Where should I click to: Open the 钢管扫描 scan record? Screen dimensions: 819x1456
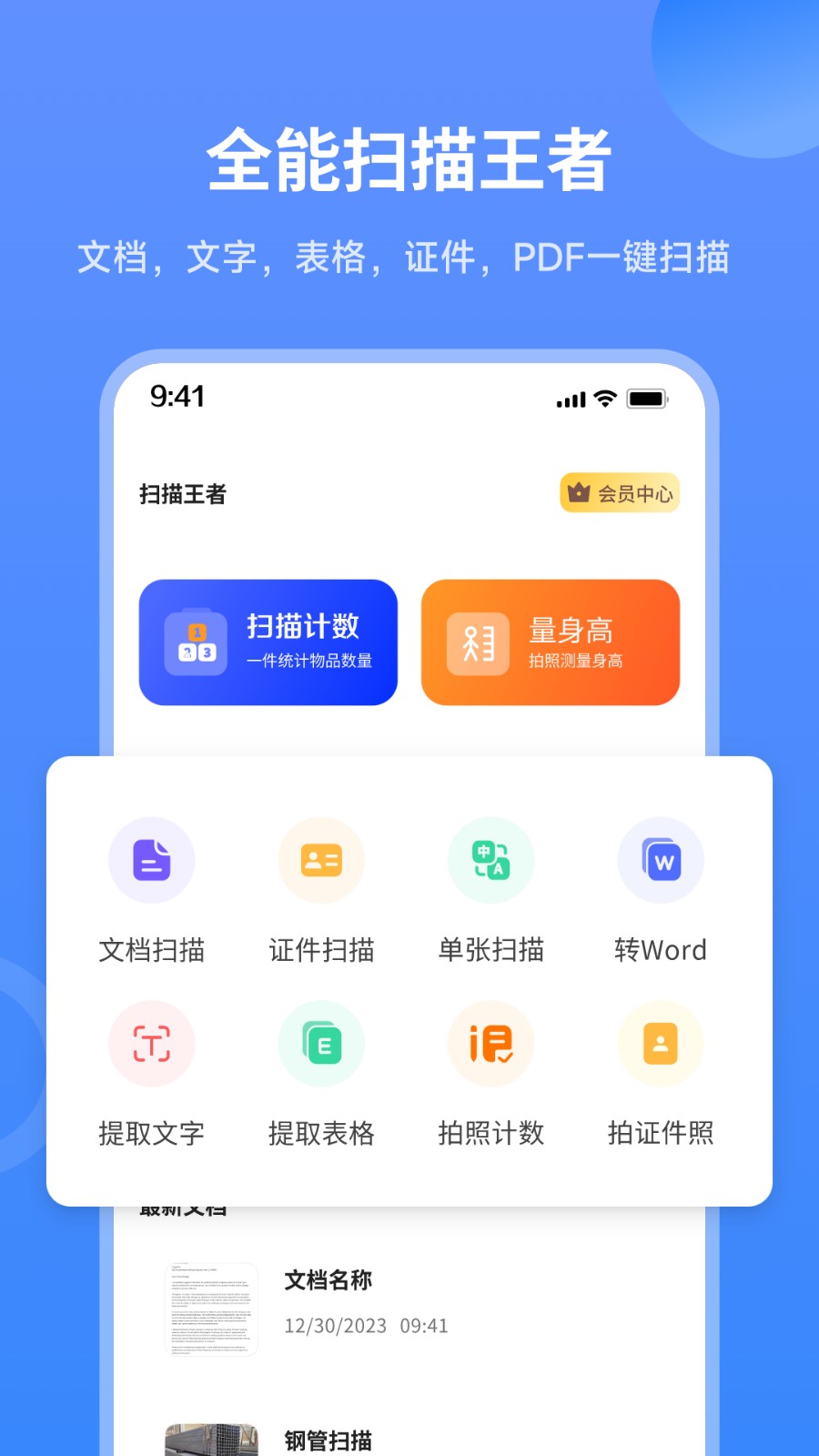pyautogui.click(x=328, y=1440)
